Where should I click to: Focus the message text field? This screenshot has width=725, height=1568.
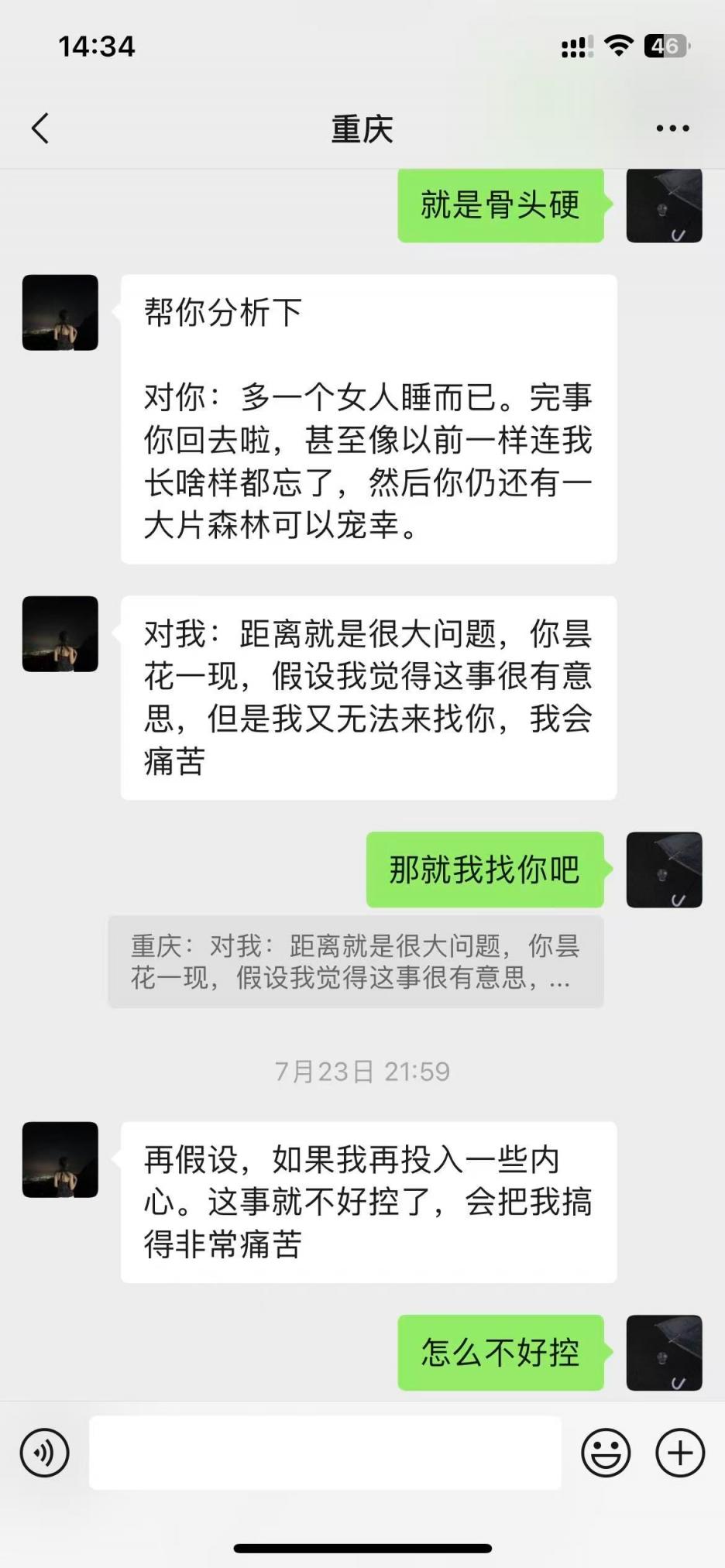click(325, 1453)
